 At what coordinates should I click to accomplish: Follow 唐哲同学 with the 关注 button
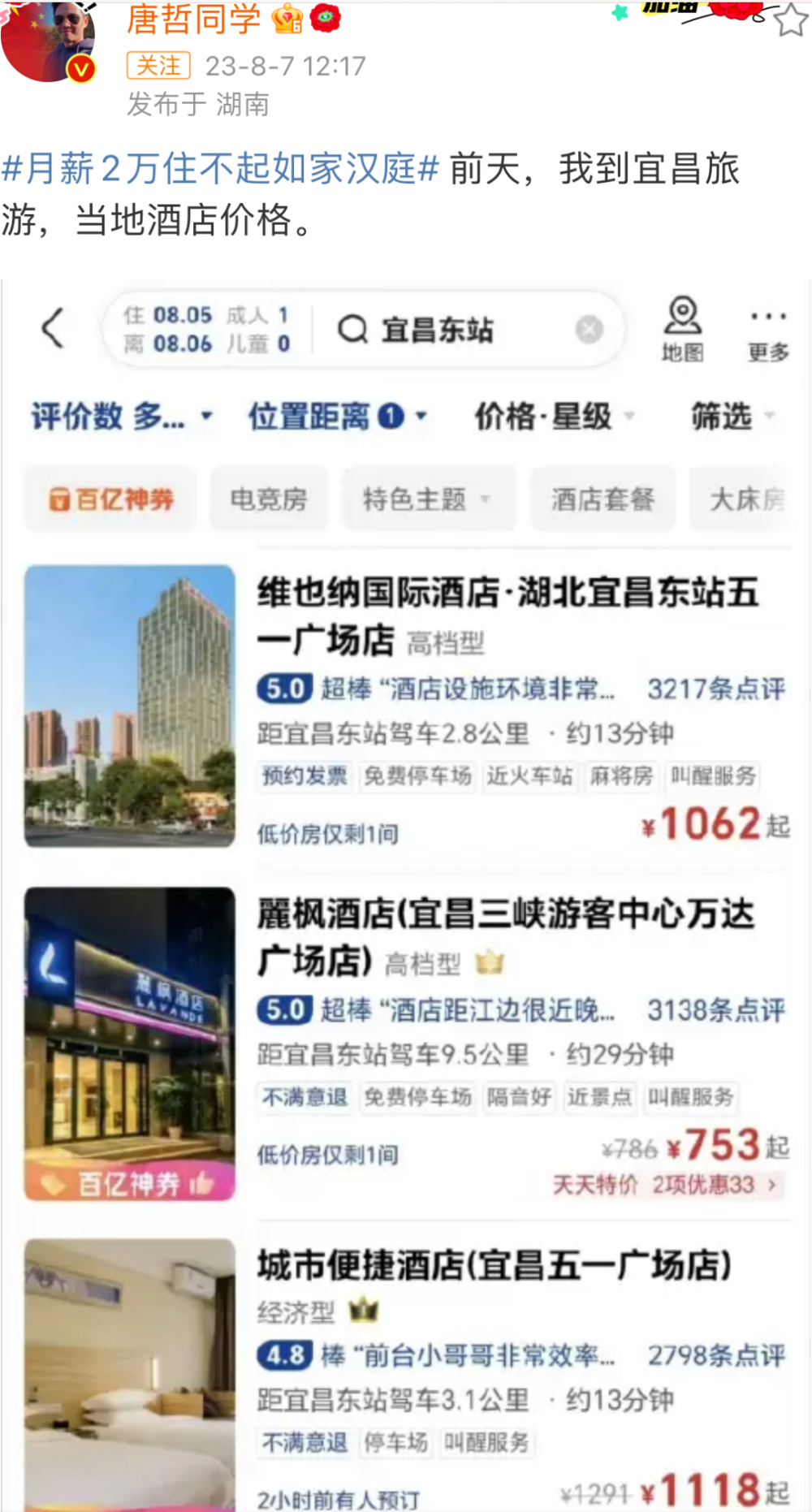(x=158, y=66)
